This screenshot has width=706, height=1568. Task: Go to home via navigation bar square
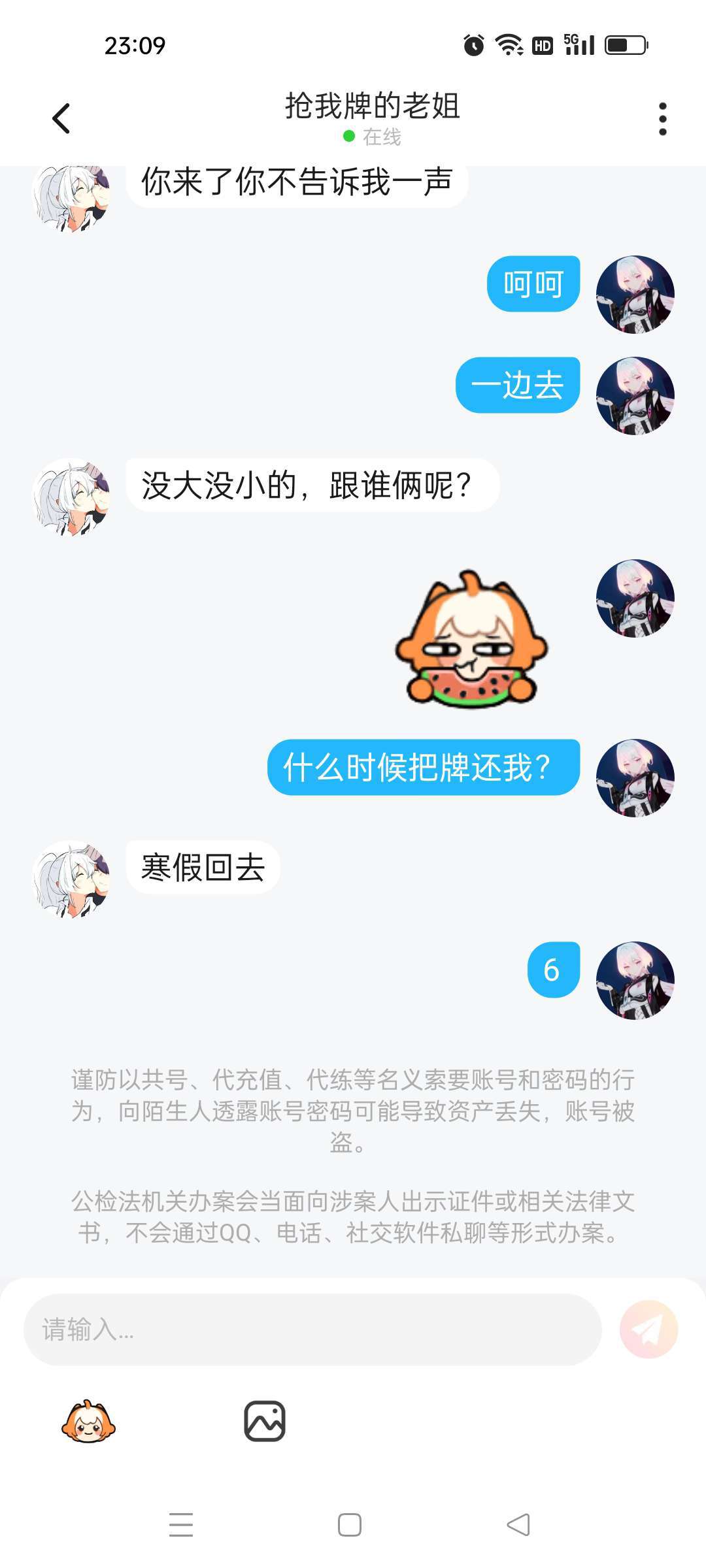click(x=350, y=1525)
